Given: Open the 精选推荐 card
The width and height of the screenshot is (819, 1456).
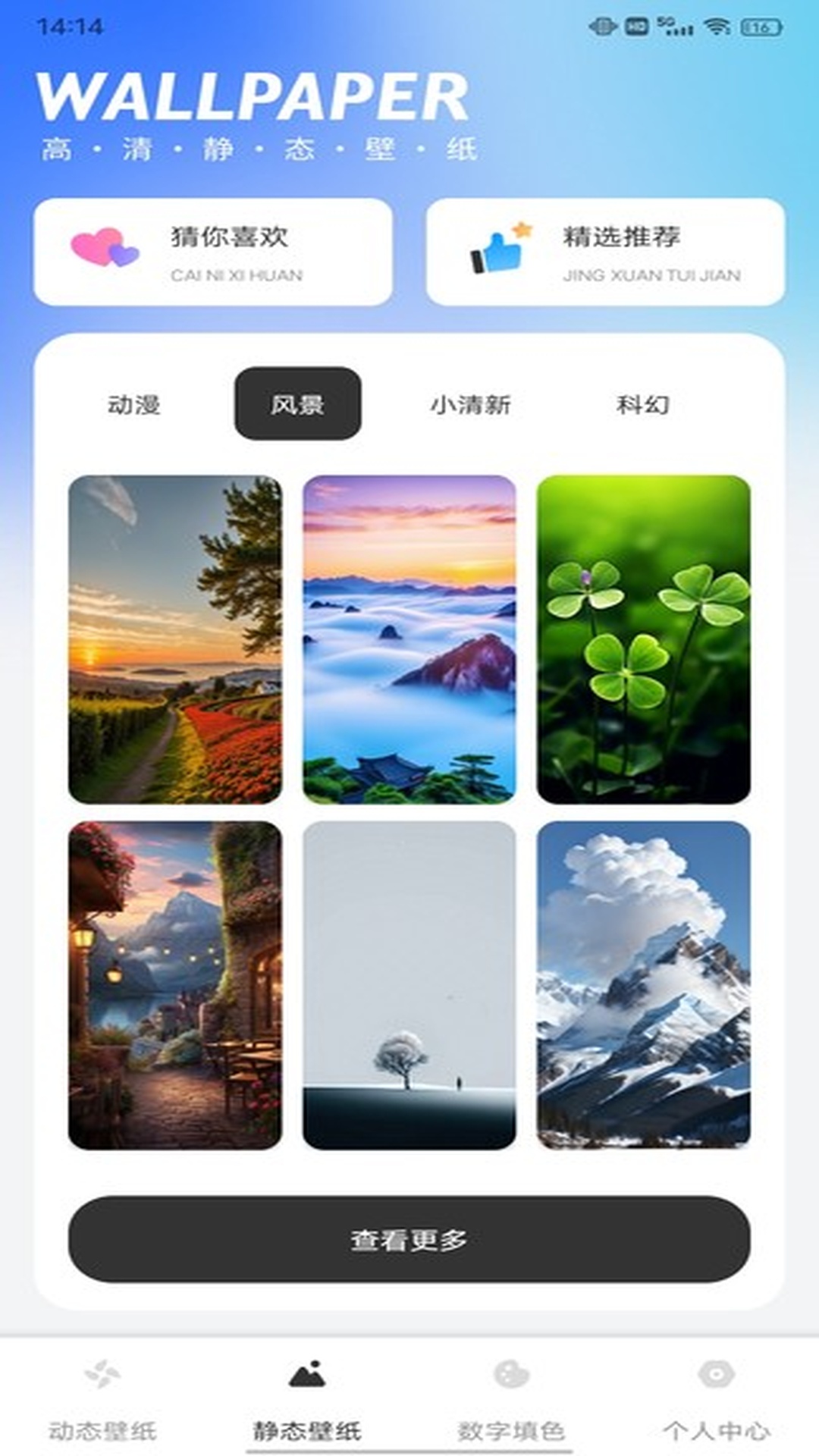Looking at the screenshot, I should click(x=605, y=252).
